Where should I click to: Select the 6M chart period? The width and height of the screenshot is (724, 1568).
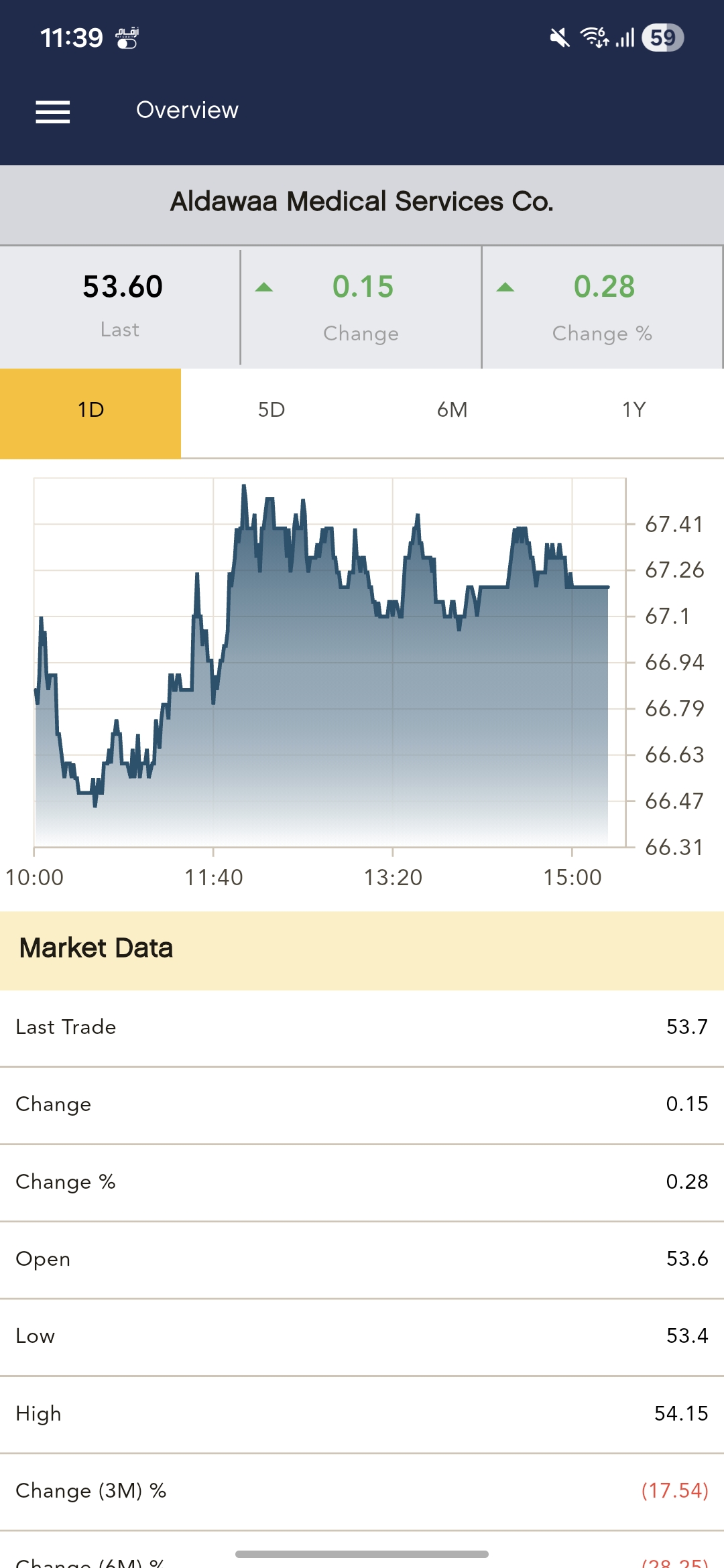click(452, 410)
